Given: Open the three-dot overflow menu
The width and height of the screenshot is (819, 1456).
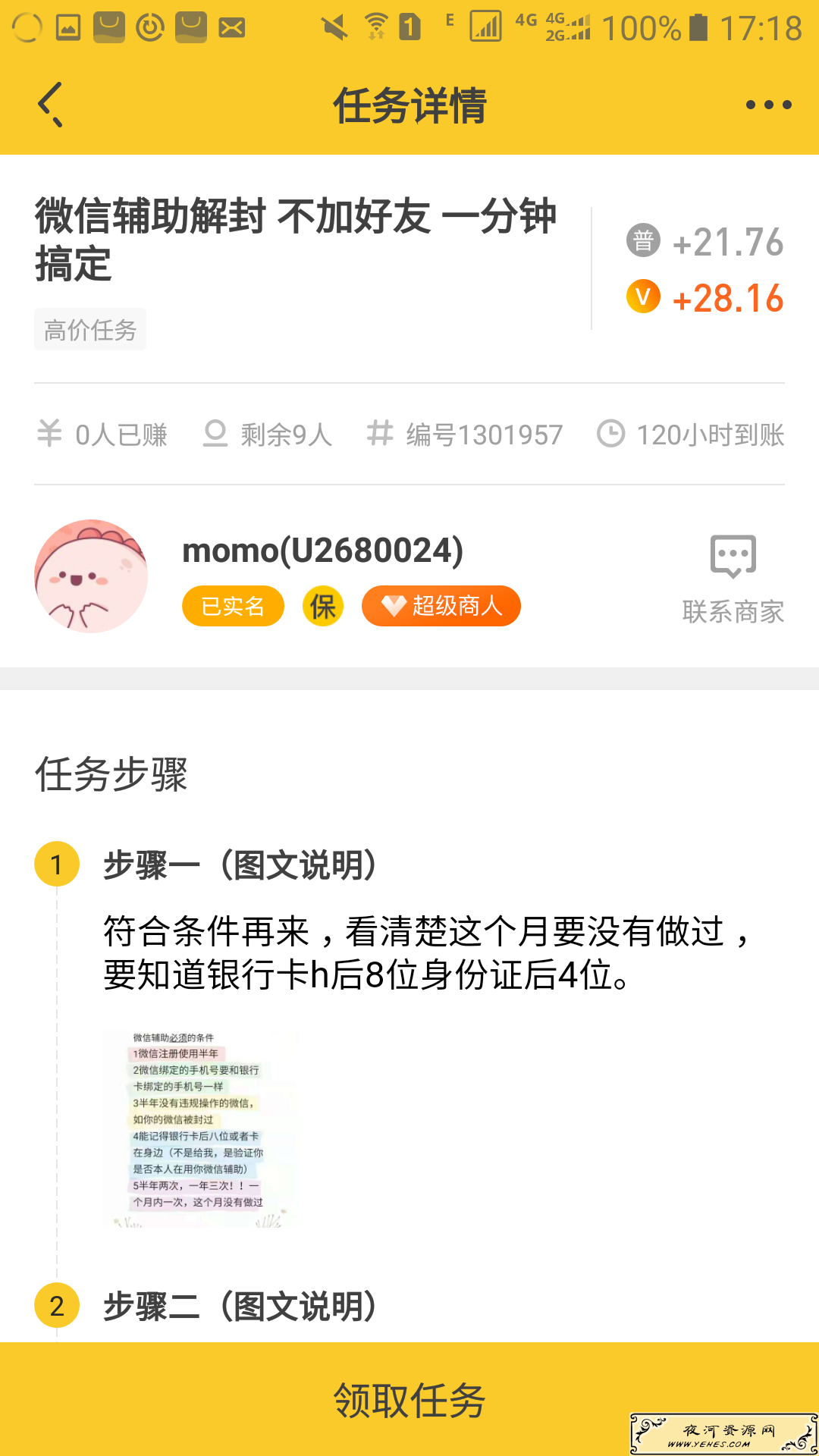Looking at the screenshot, I should click(x=768, y=105).
